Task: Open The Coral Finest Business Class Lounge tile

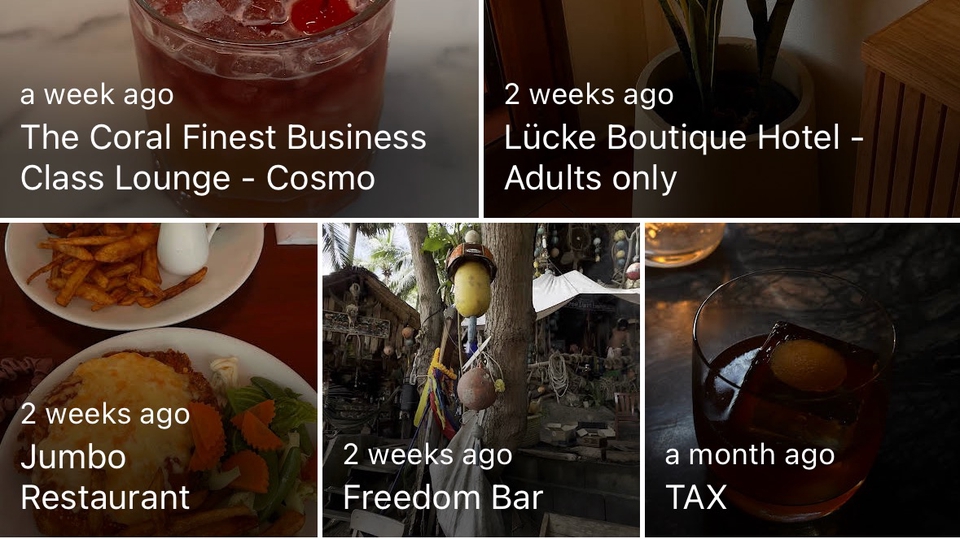Action: 238,110
